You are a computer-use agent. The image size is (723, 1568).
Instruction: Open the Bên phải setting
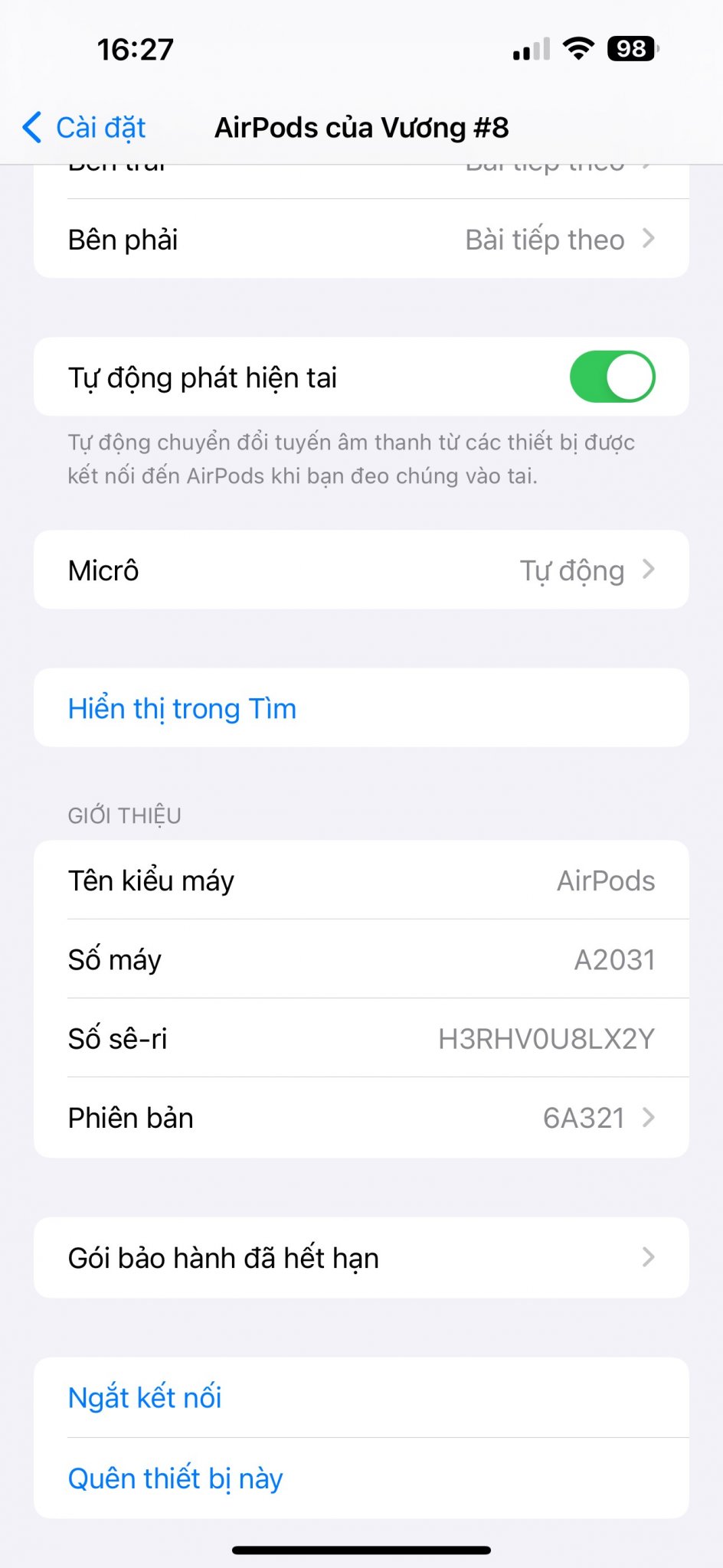[x=361, y=240]
